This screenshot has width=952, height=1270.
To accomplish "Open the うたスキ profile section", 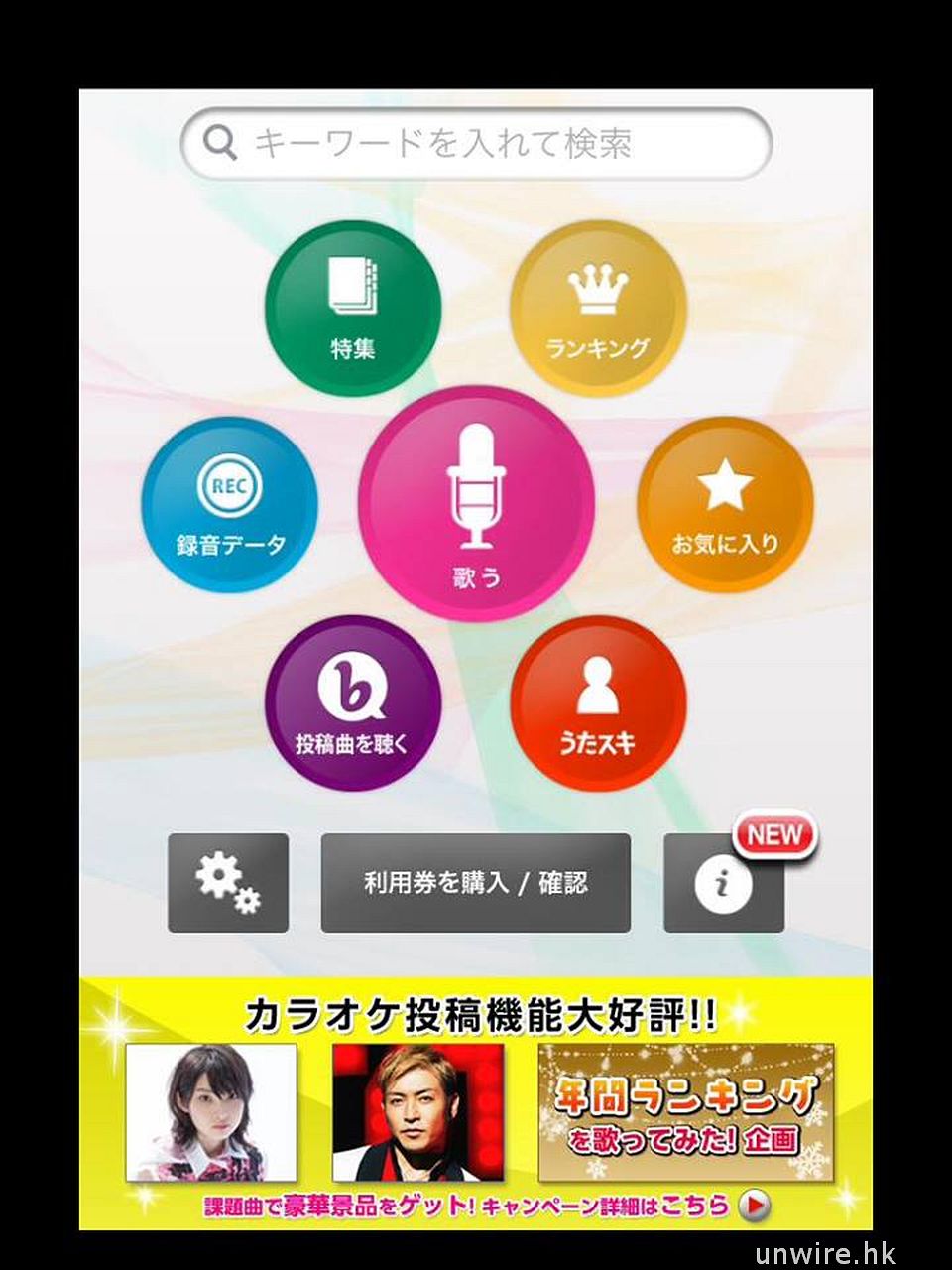I will coord(598,702).
